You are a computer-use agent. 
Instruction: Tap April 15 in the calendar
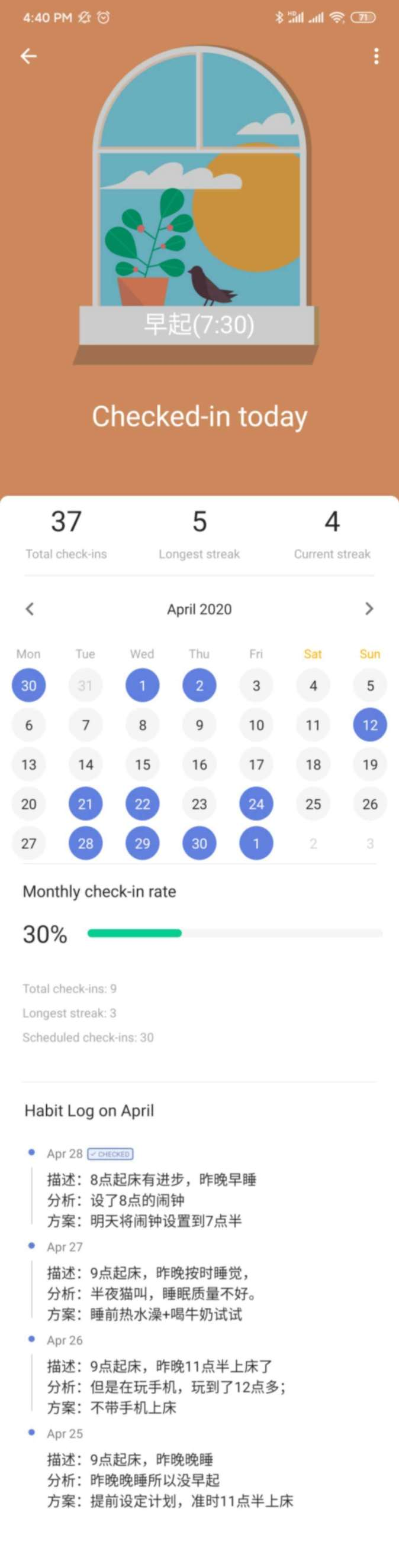142,764
